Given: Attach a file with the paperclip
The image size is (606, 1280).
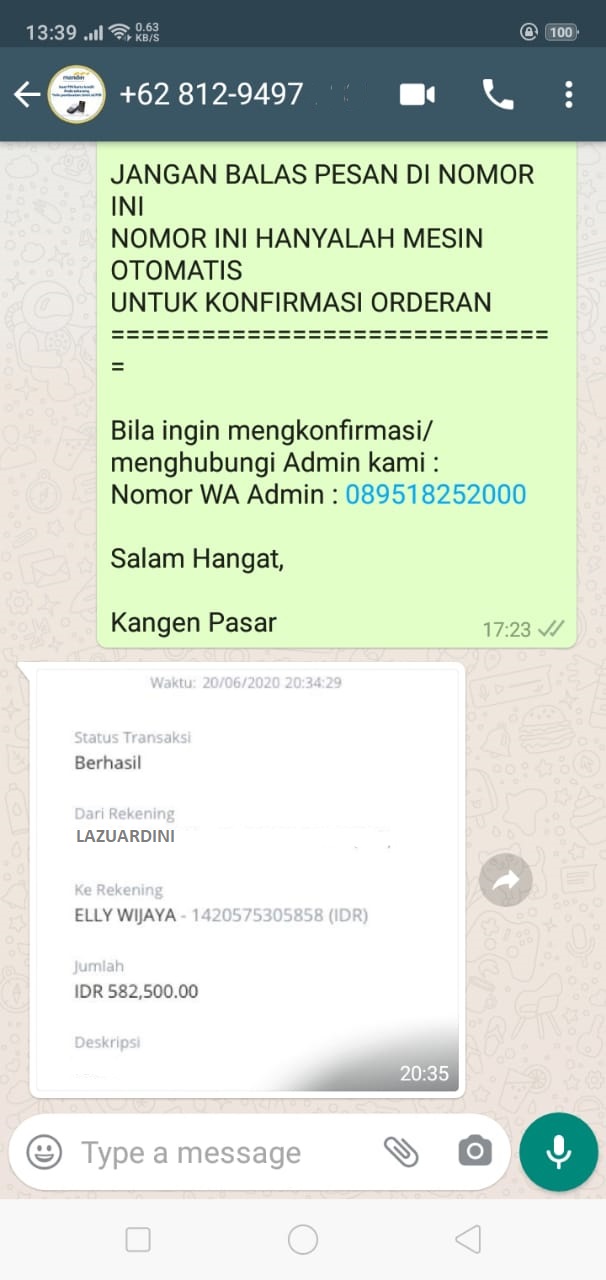Looking at the screenshot, I should tap(401, 1152).
